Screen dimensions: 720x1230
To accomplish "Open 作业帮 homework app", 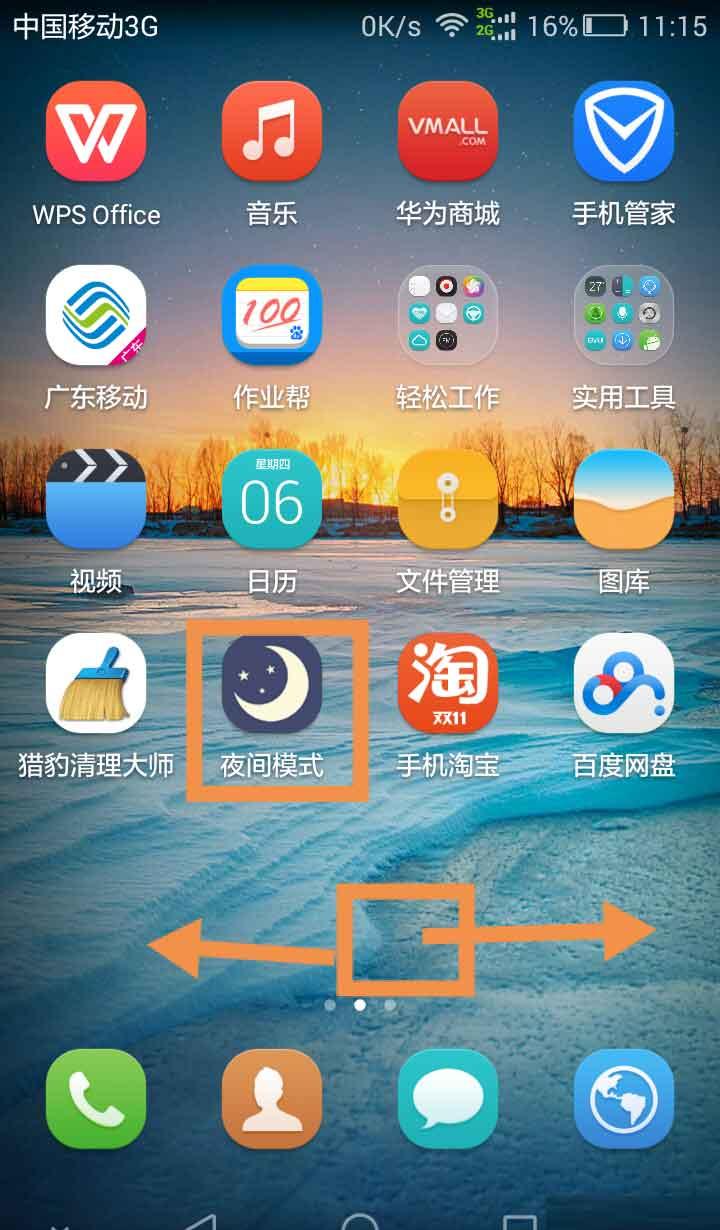I will click(x=272, y=315).
